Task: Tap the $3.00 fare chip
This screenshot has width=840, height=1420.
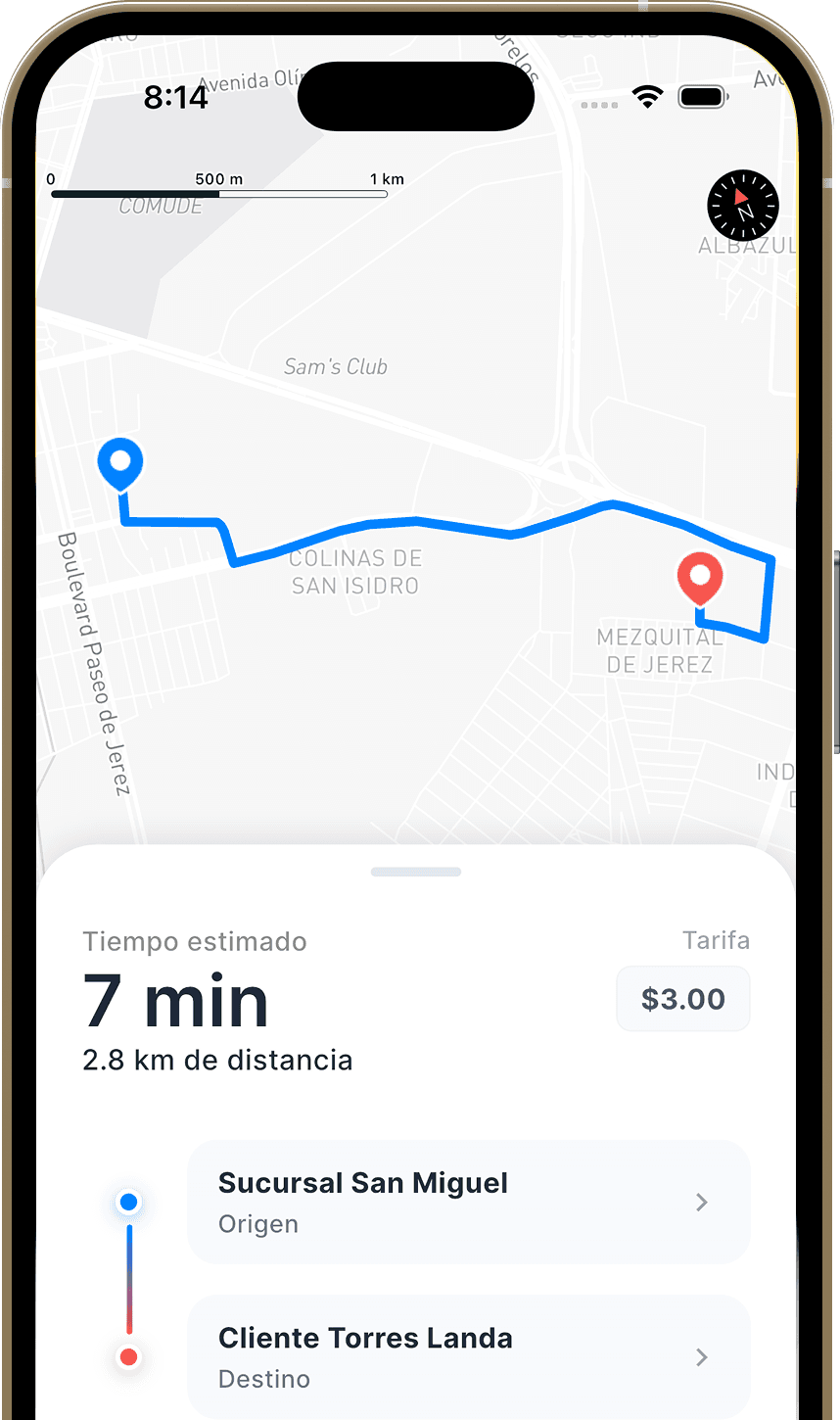Action: point(682,999)
